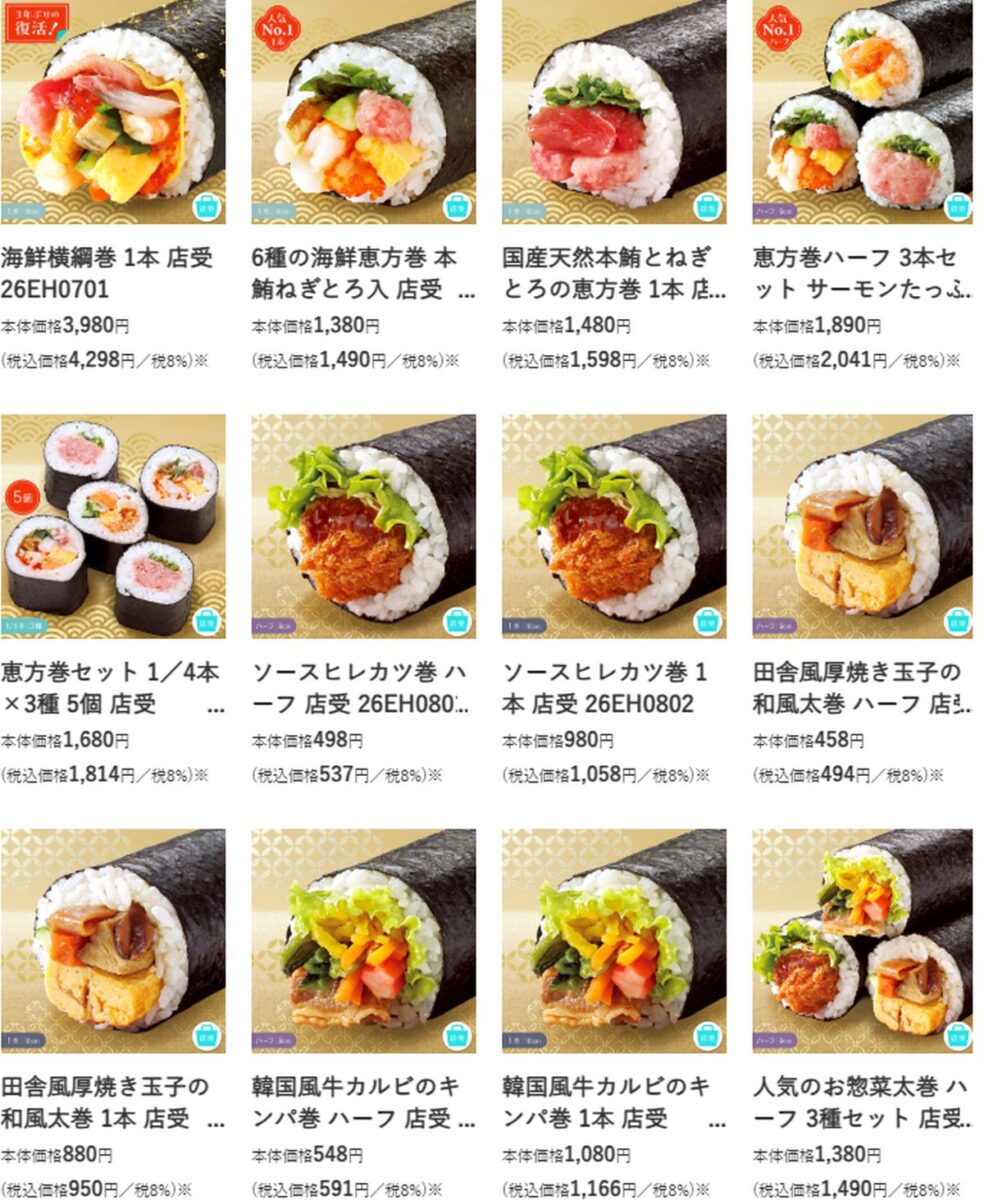The width and height of the screenshot is (984, 1200).
Task: Open the 海鮮横綱巻 1本 product card
Action: click(112, 112)
